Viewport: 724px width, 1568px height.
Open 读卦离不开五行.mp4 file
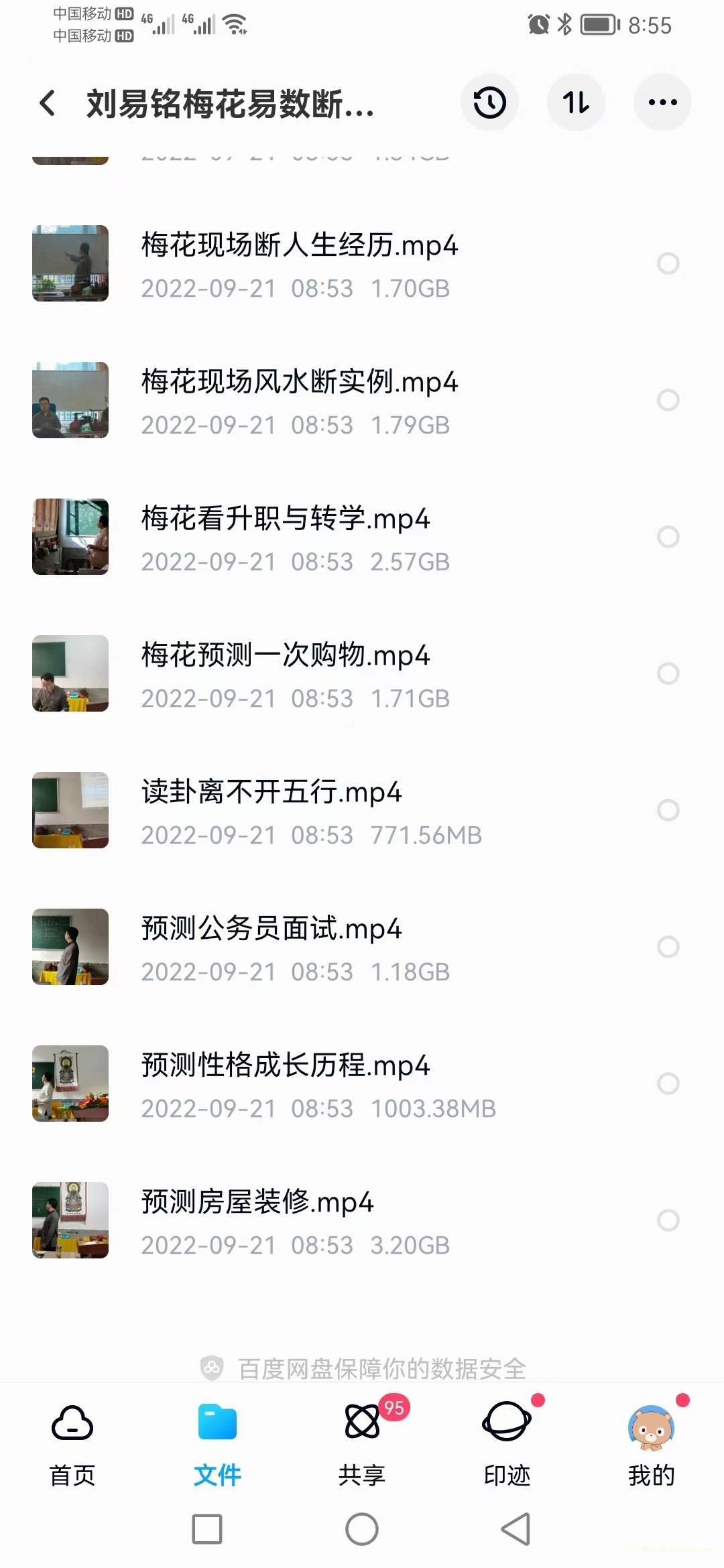tap(271, 793)
